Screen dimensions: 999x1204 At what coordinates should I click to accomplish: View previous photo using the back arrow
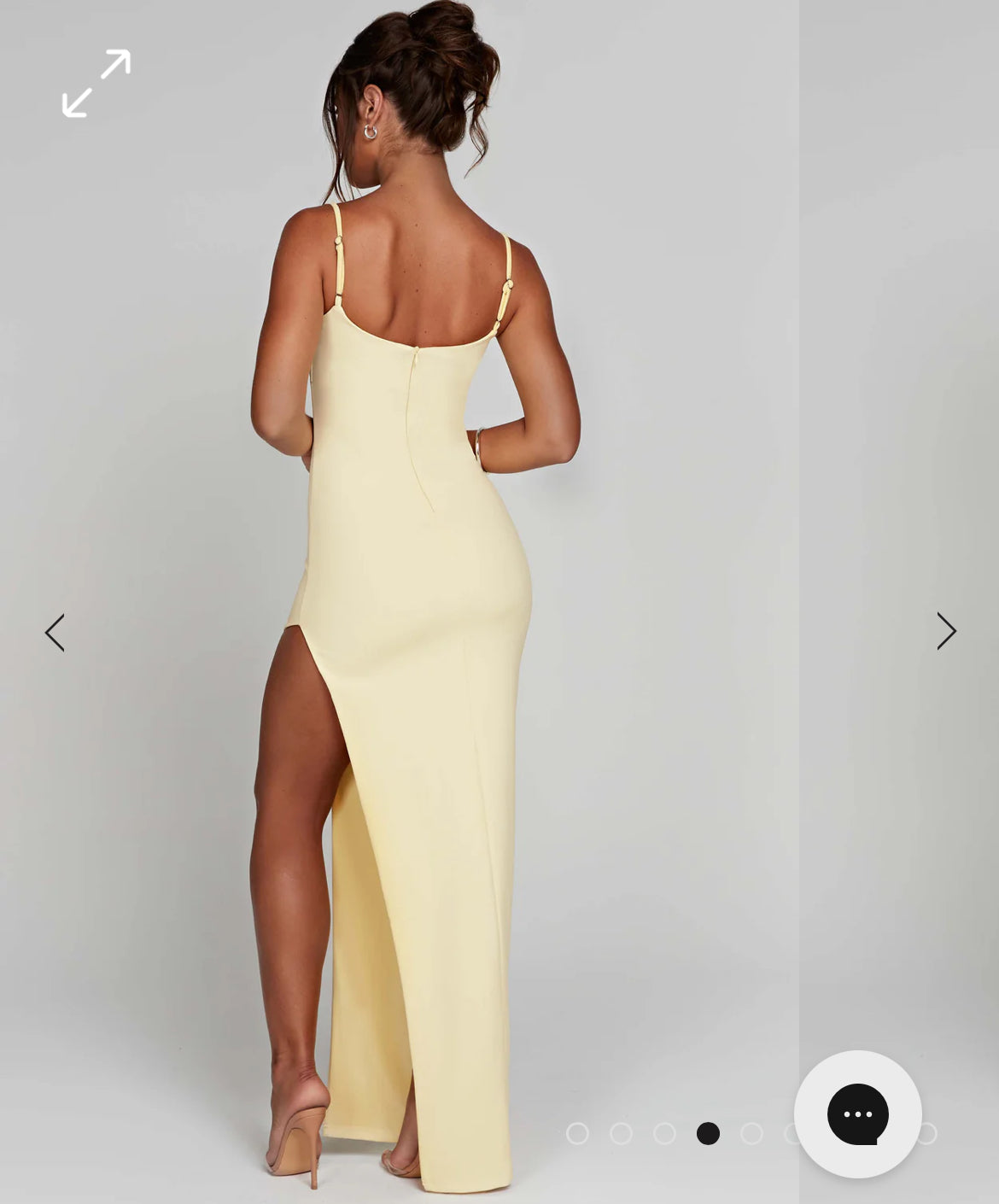[x=53, y=632]
